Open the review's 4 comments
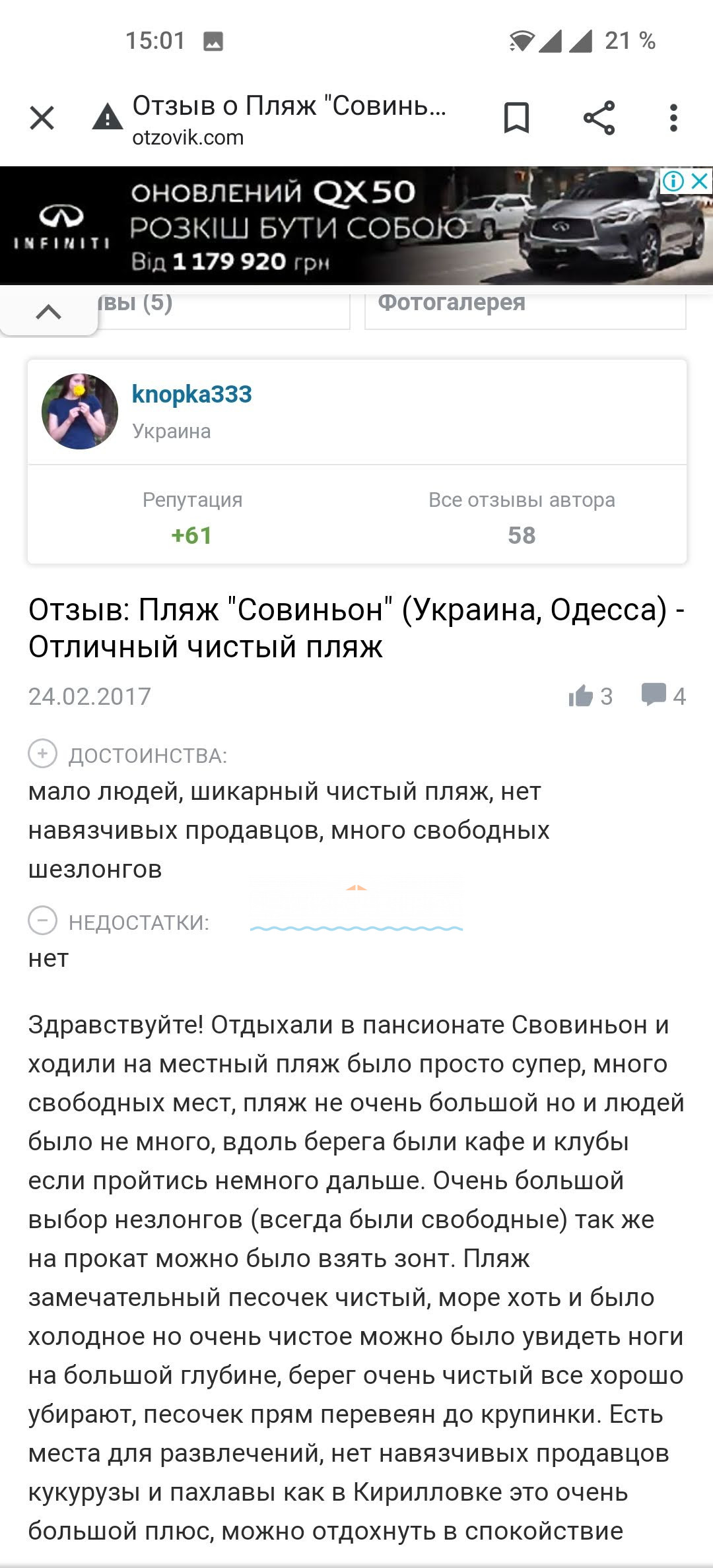Screen dimensions: 713x1568 pyautogui.click(x=663, y=696)
